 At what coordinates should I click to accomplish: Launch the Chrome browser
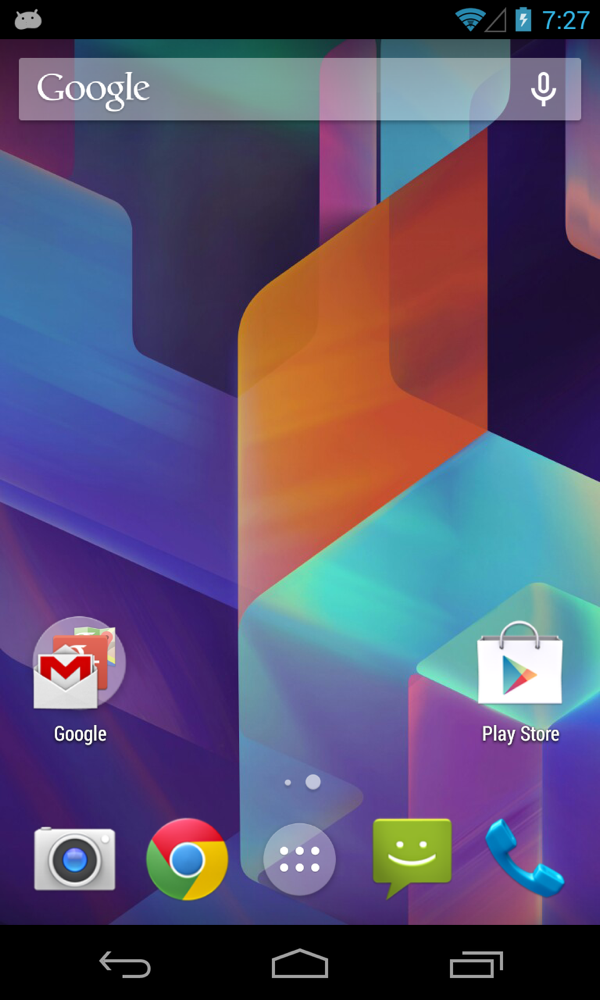[x=187, y=859]
